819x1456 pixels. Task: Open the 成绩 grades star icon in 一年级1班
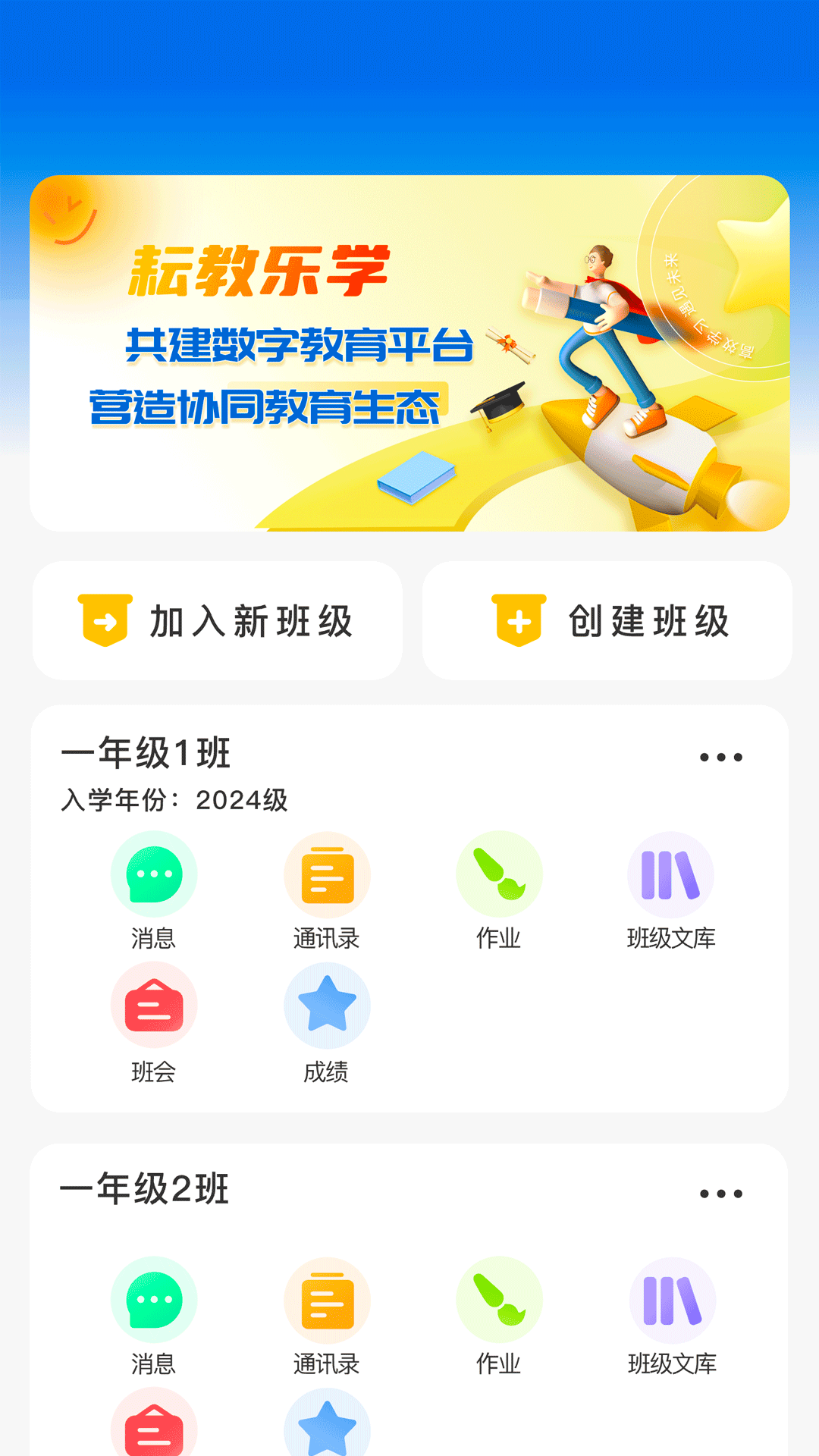coord(327,1005)
